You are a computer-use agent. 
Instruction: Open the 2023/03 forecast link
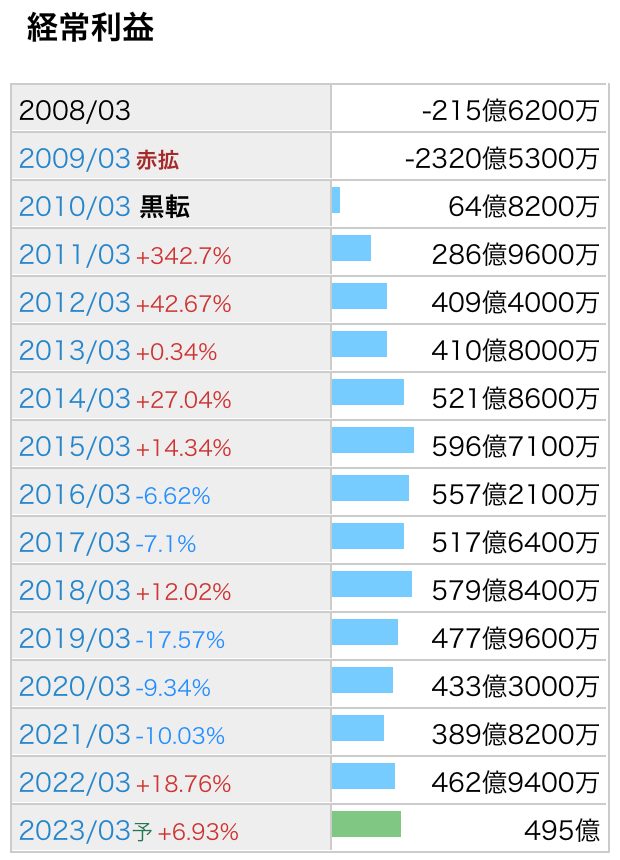coord(75,831)
